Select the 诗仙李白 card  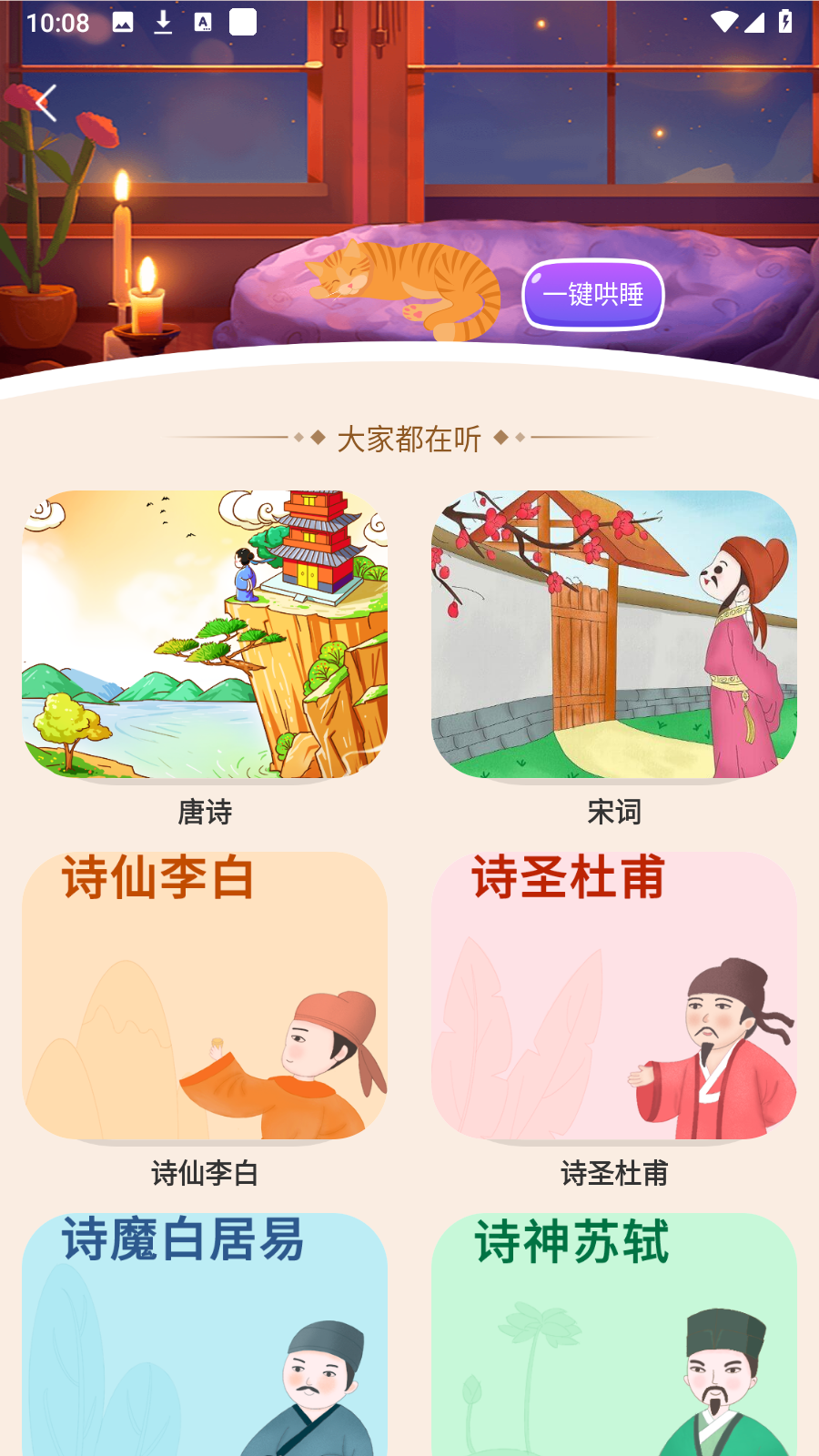pyautogui.click(x=204, y=996)
